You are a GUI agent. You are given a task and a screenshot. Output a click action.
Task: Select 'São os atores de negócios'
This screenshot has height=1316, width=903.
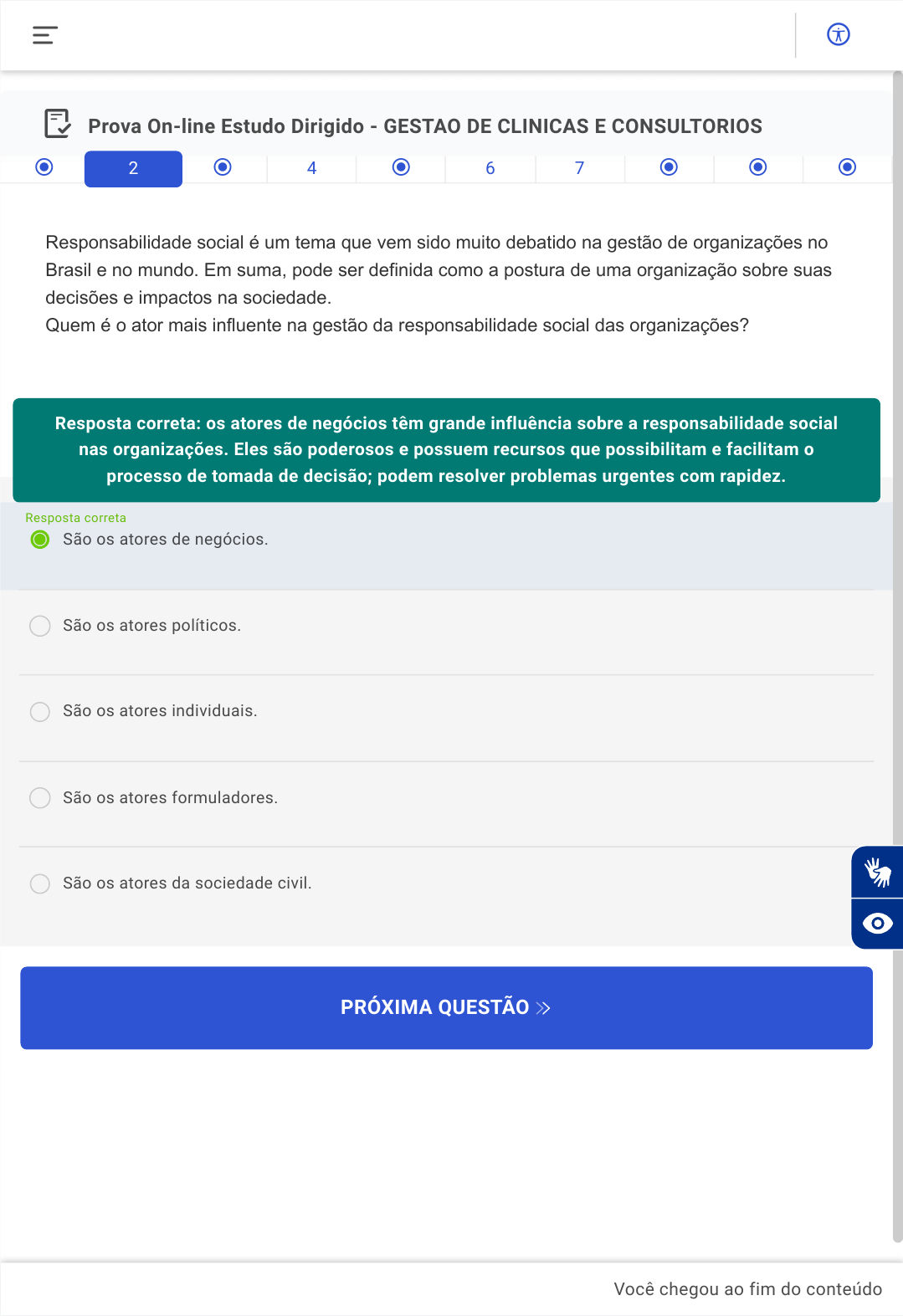point(40,540)
